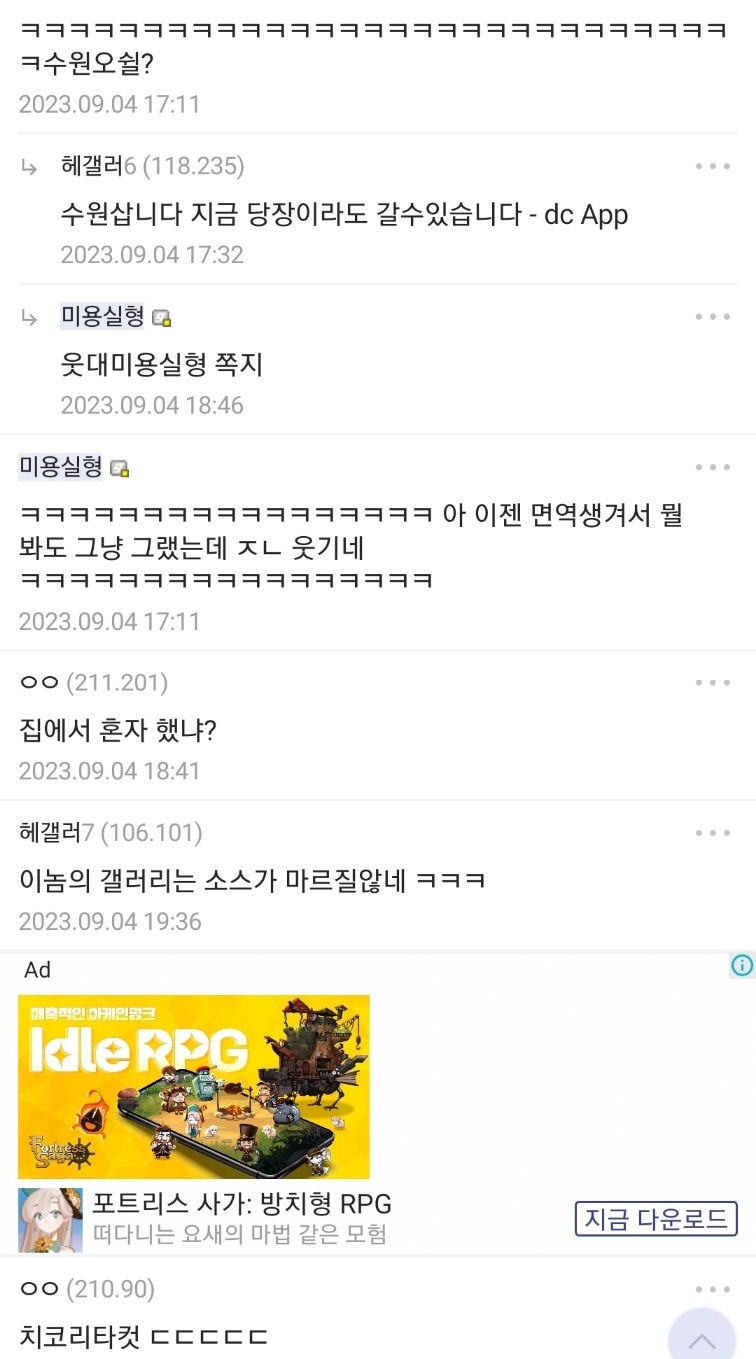
Task: Open options for 치코리타컷 comment
Action: pos(712,1290)
